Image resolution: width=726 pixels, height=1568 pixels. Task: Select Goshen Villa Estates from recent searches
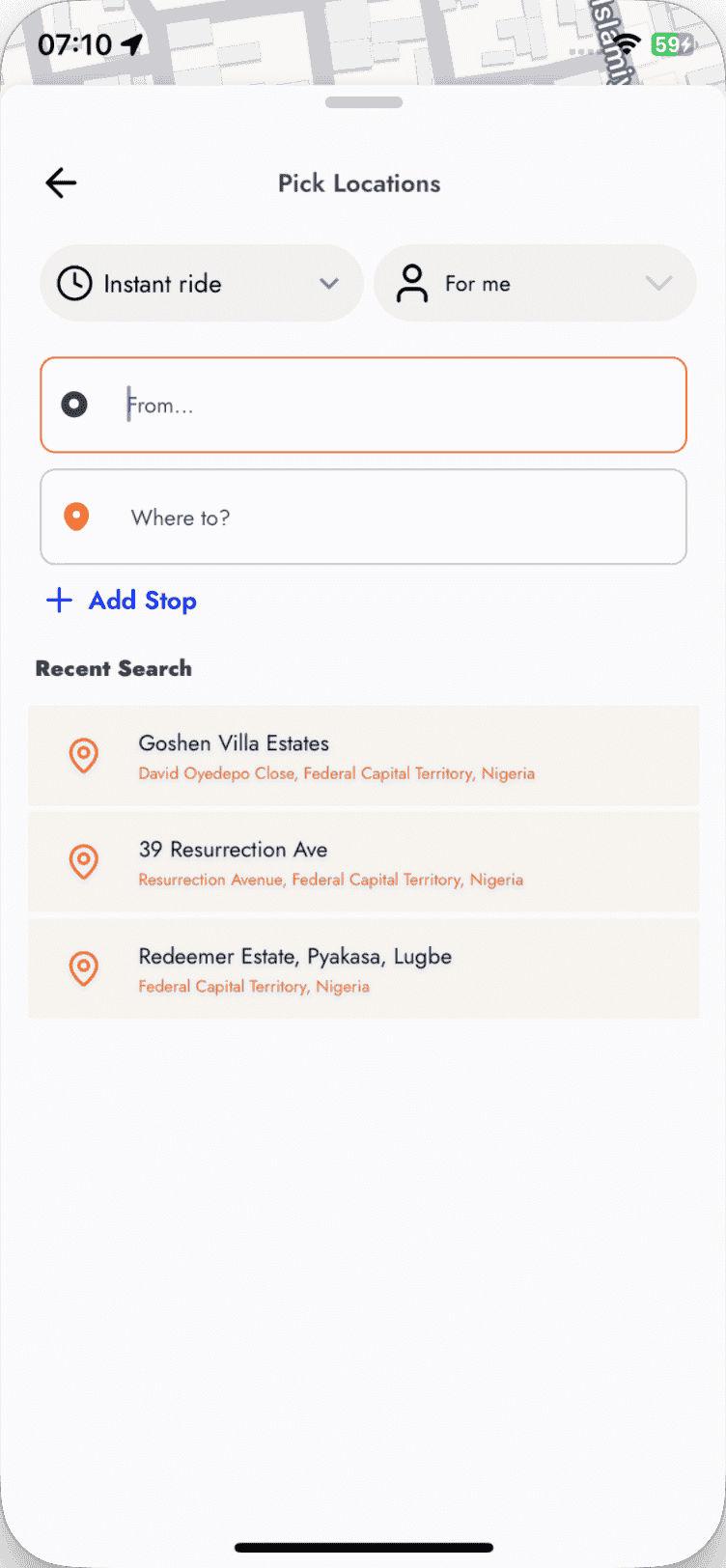(363, 756)
